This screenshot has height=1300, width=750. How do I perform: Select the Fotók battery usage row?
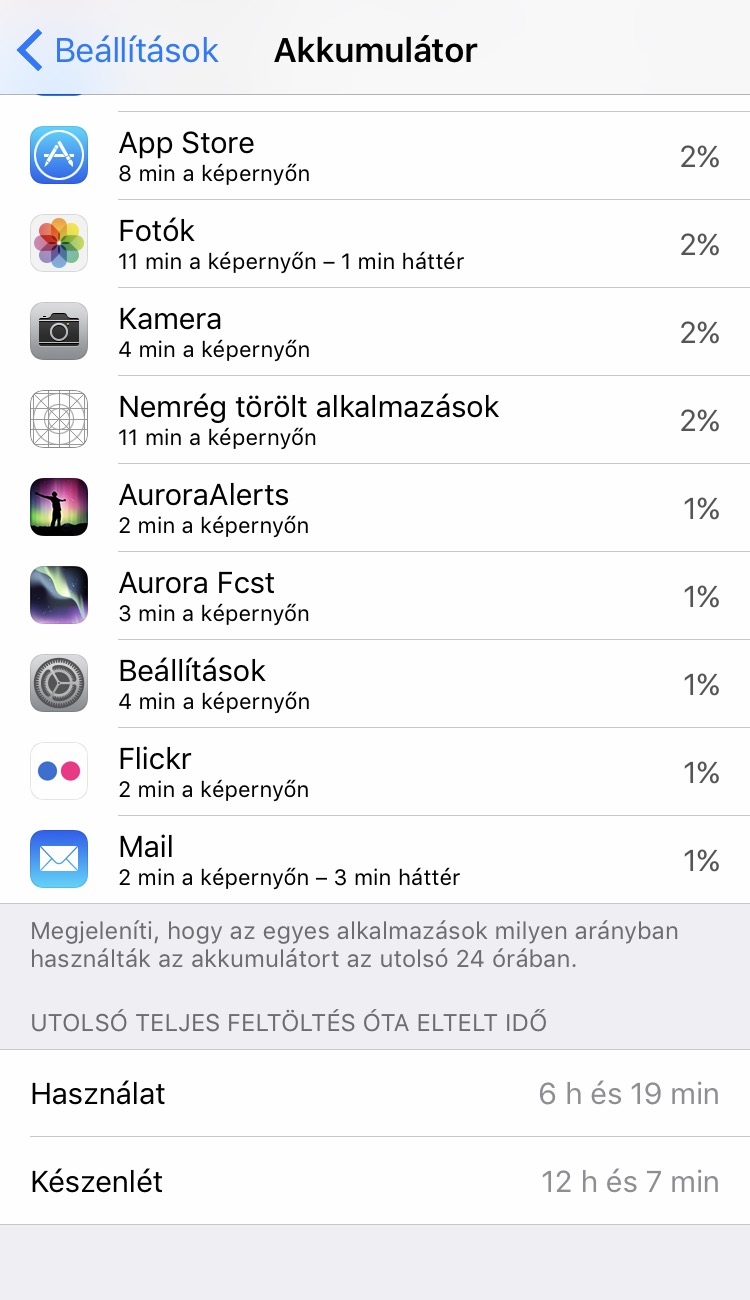tap(375, 244)
